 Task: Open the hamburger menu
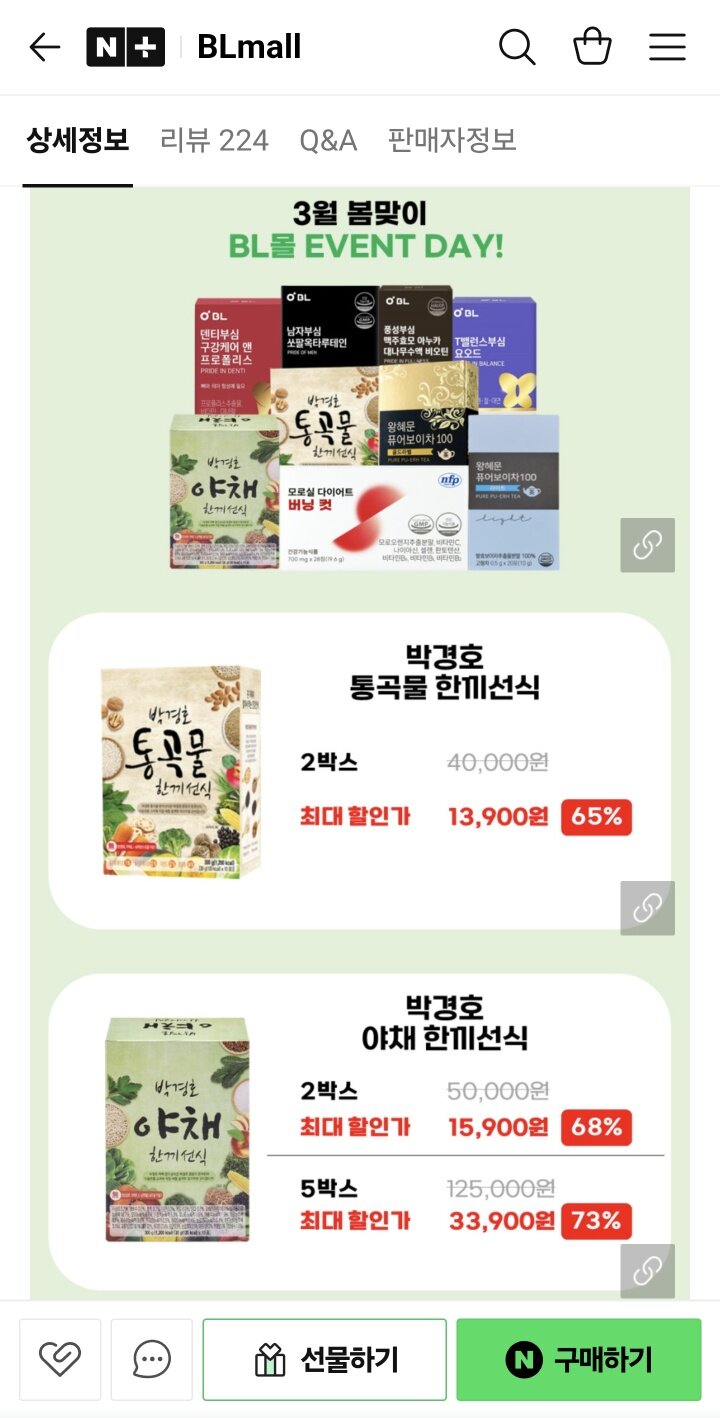tap(667, 47)
